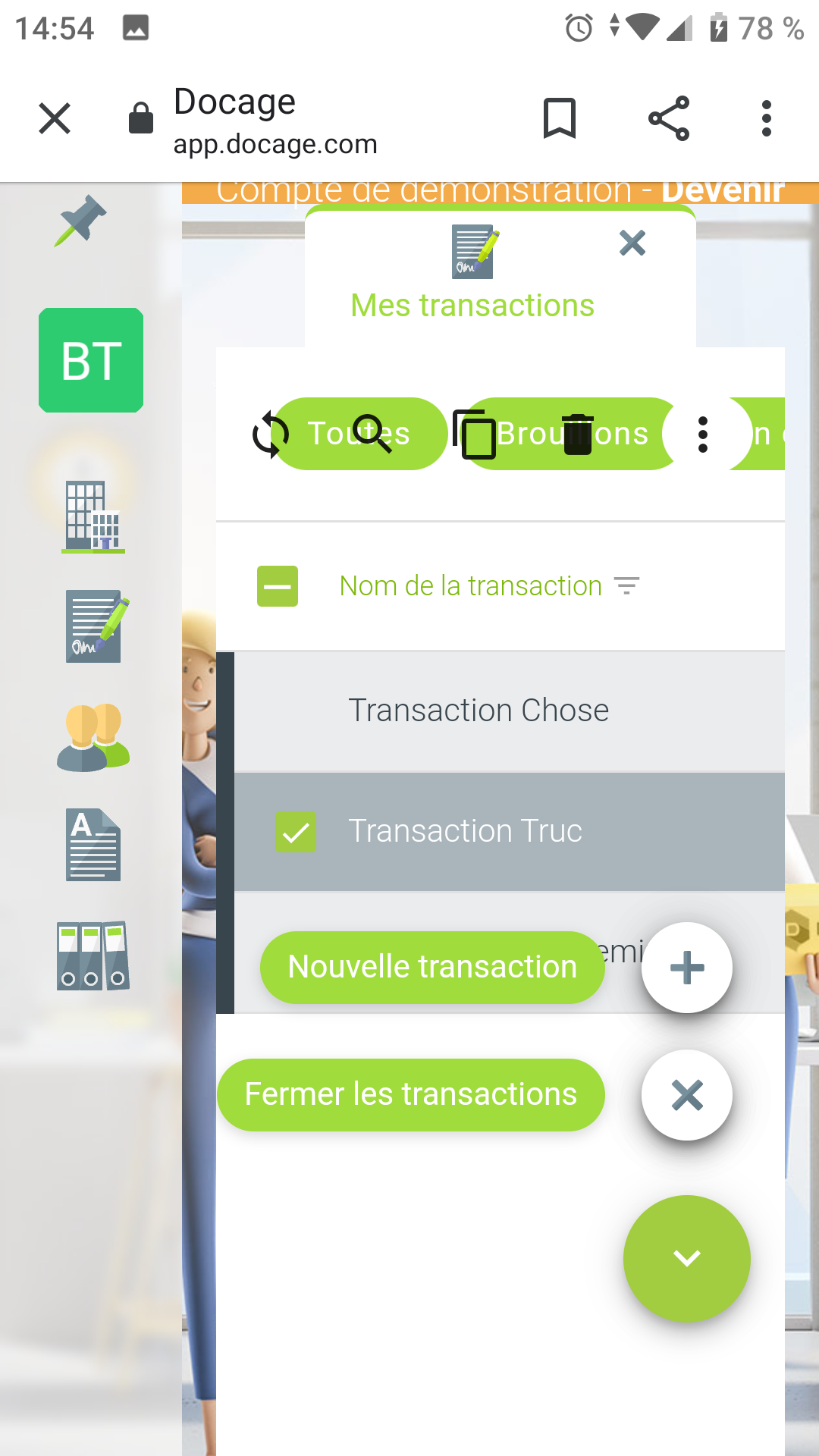This screenshot has width=819, height=1456.
Task: Share the page link
Action: (x=669, y=119)
